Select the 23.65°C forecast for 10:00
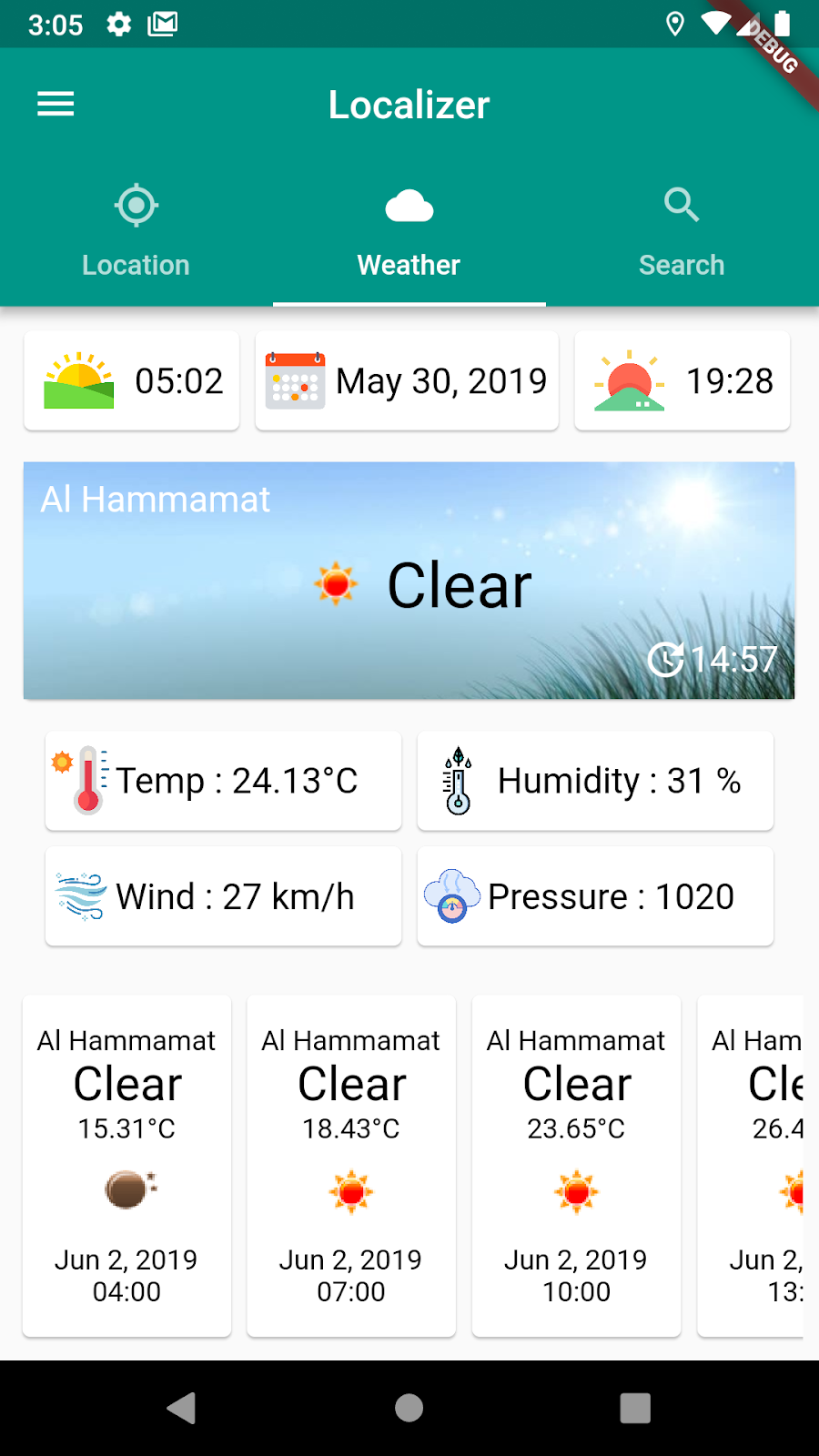 click(575, 1165)
